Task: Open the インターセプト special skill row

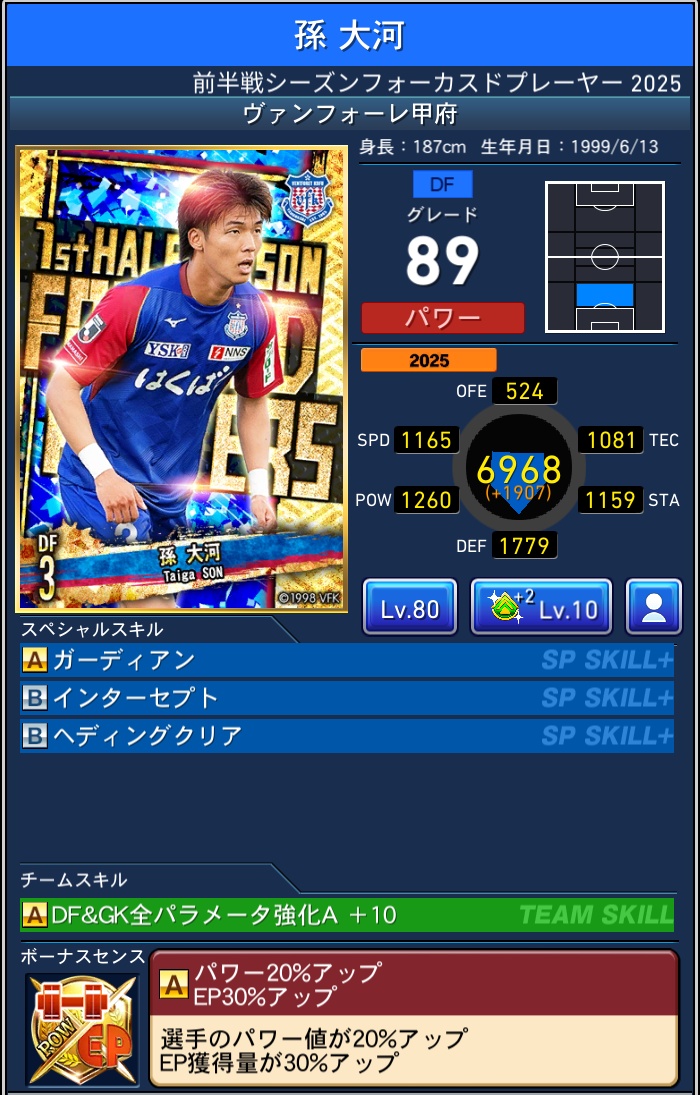Action: [x=346, y=698]
